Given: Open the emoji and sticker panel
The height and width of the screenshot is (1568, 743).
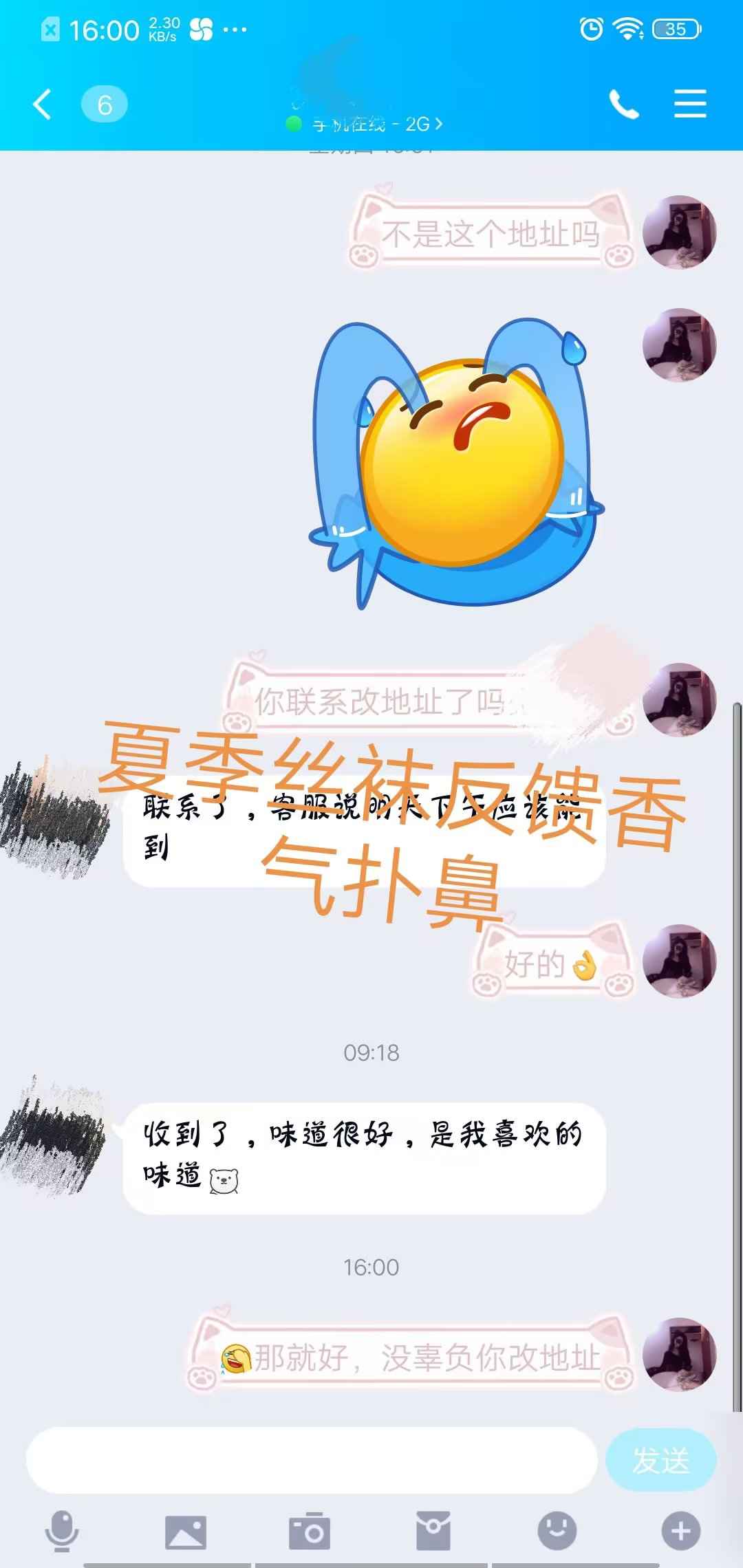Looking at the screenshot, I should (x=557, y=1530).
